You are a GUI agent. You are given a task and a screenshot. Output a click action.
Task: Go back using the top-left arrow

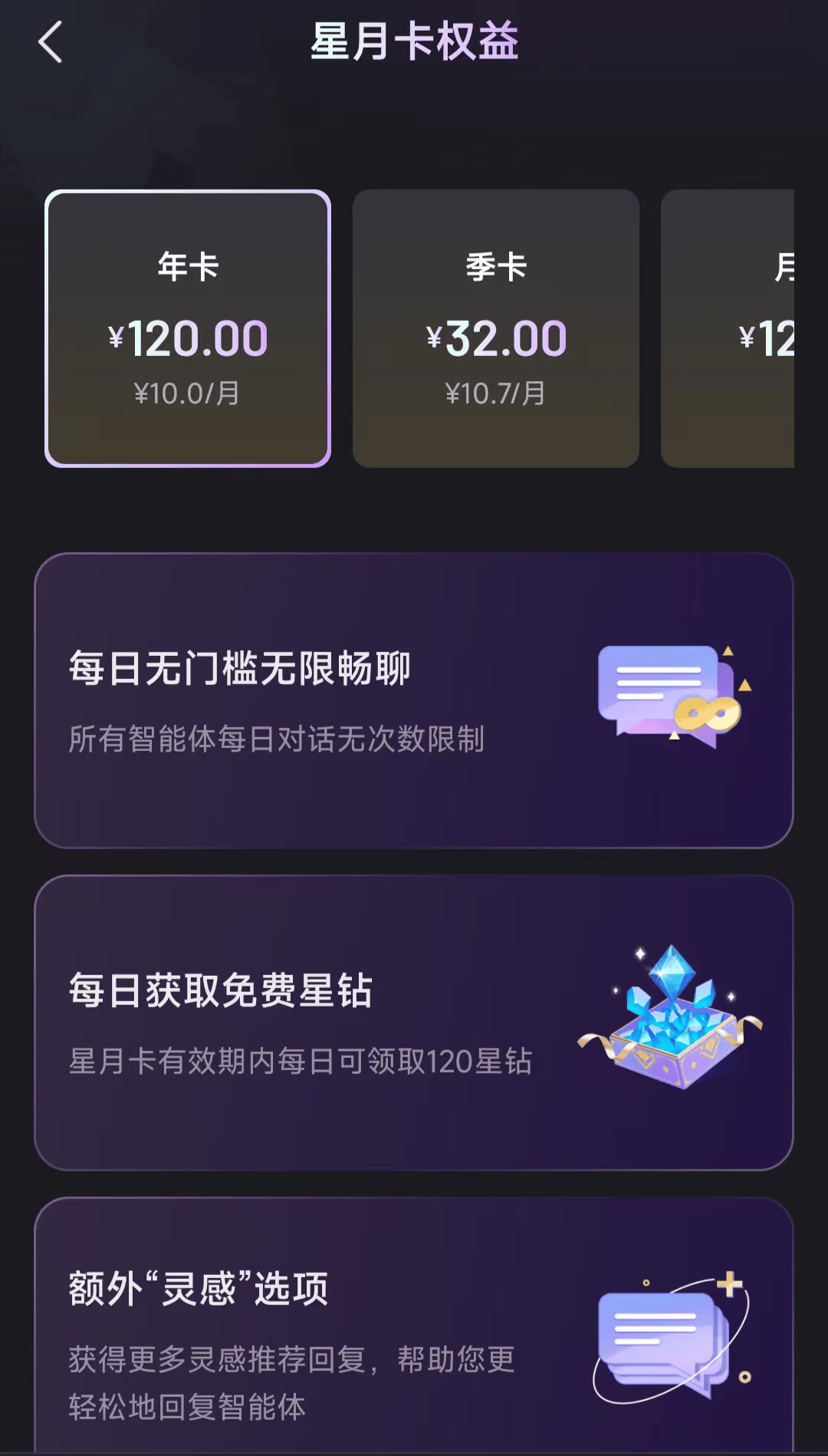pyautogui.click(x=51, y=42)
